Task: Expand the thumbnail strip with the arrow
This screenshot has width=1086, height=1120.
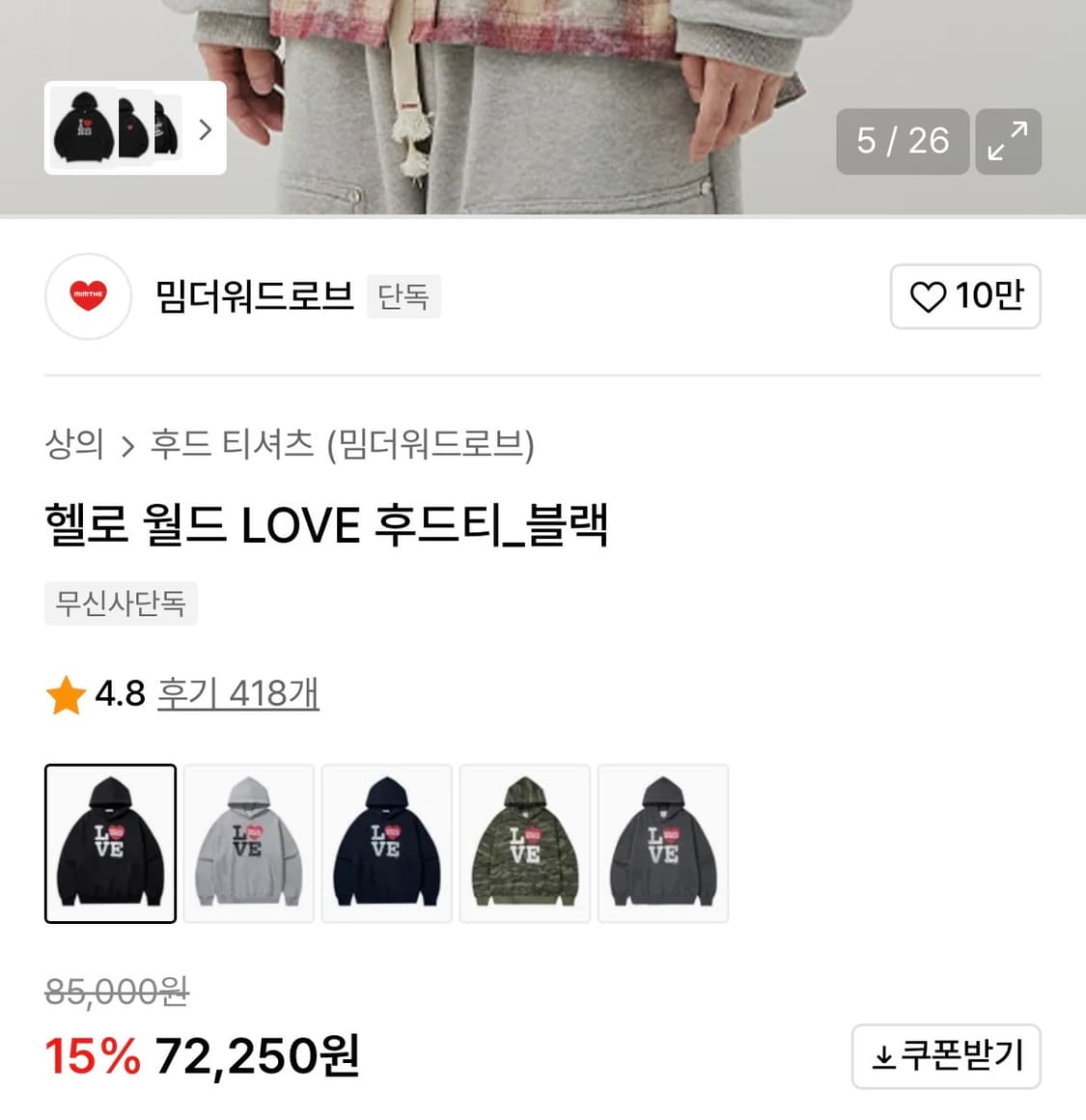Action: point(205,128)
